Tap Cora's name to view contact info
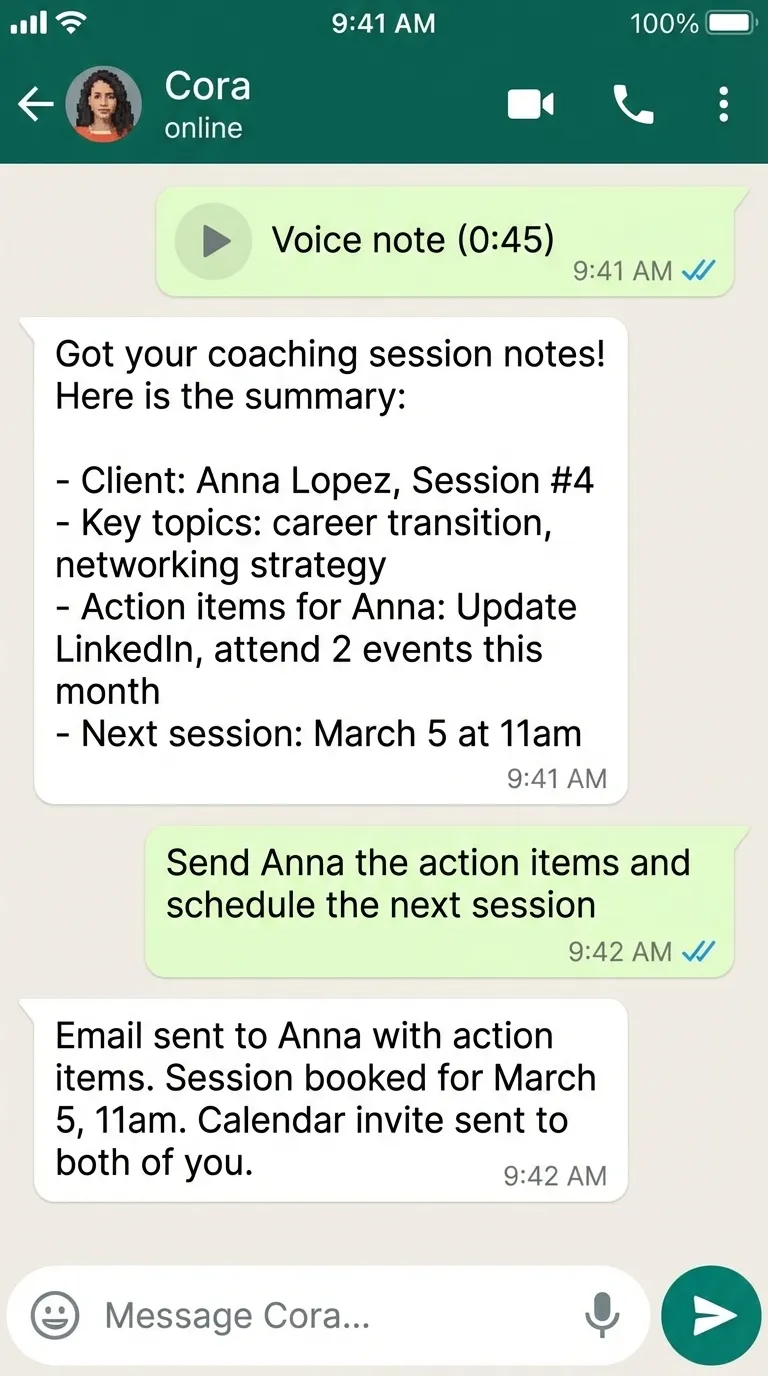Image resolution: width=768 pixels, height=1376 pixels. pyautogui.click(x=208, y=86)
